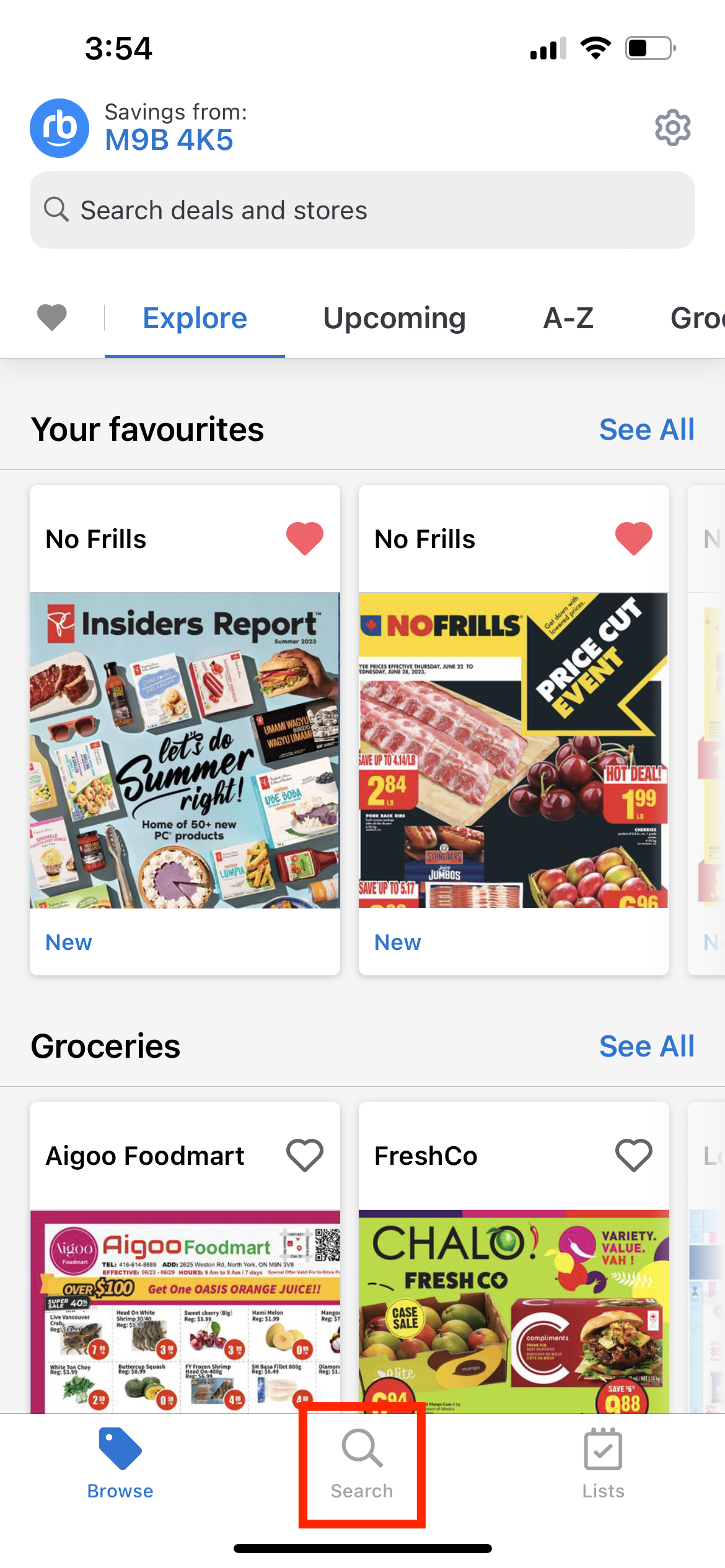Change the M9B 4K5 postal code

tap(169, 140)
